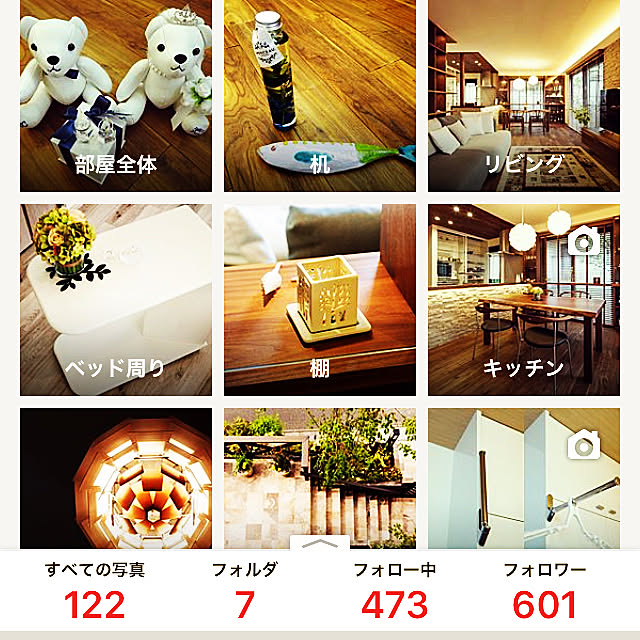640x640 pixels.
Task: View the フォロワー list
Action: coord(544,590)
